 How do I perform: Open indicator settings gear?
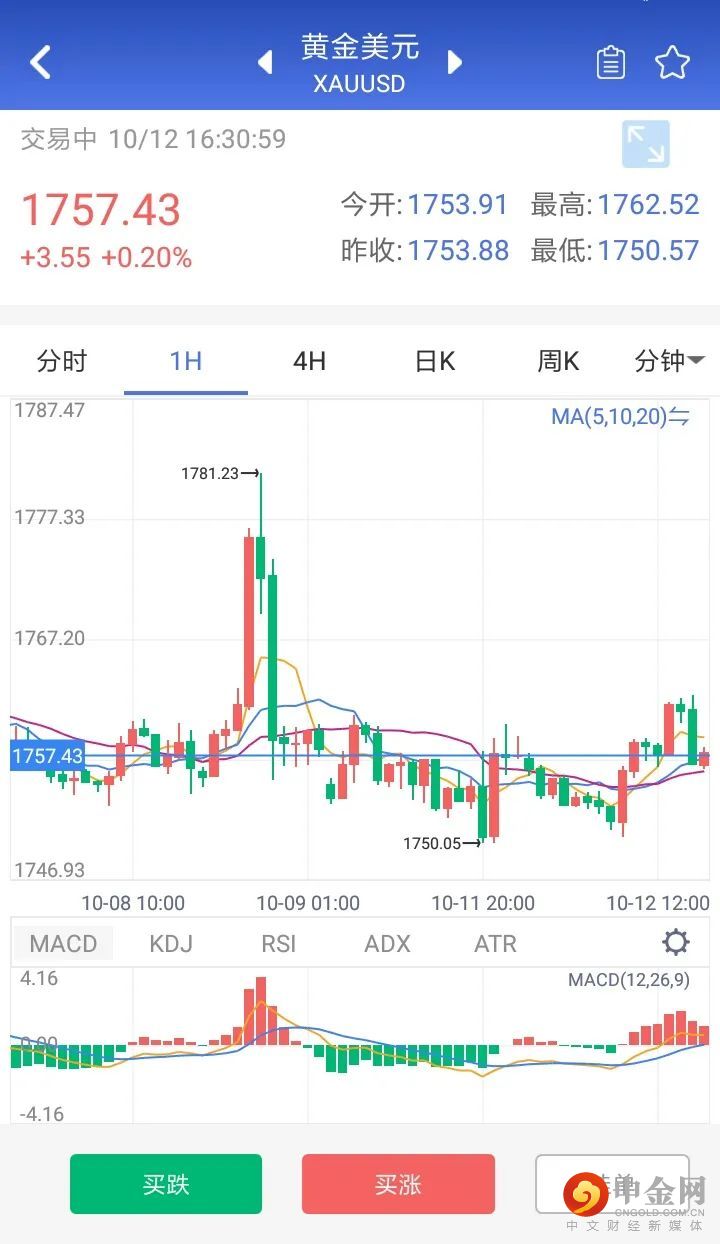(x=676, y=942)
